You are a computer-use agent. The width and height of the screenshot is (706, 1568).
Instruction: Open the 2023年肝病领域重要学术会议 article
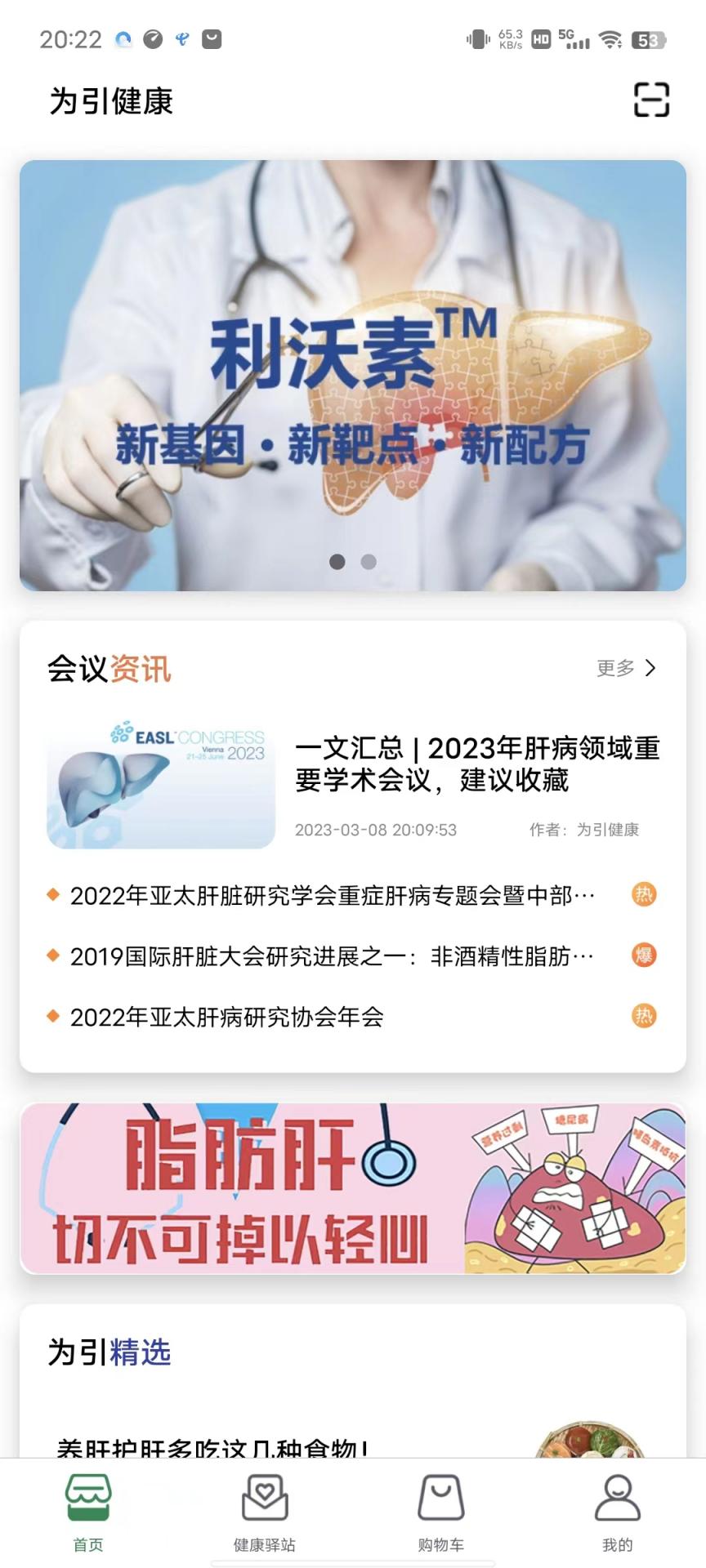(476, 764)
